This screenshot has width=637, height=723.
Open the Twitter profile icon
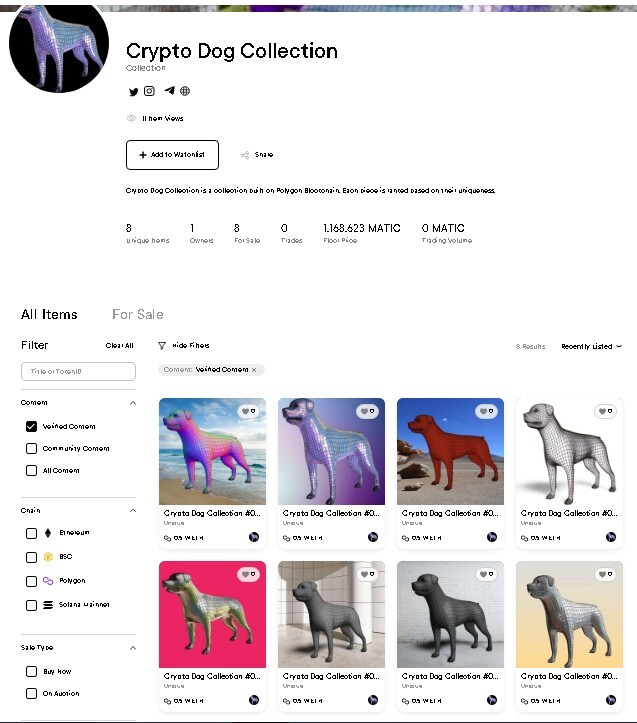coord(134,91)
